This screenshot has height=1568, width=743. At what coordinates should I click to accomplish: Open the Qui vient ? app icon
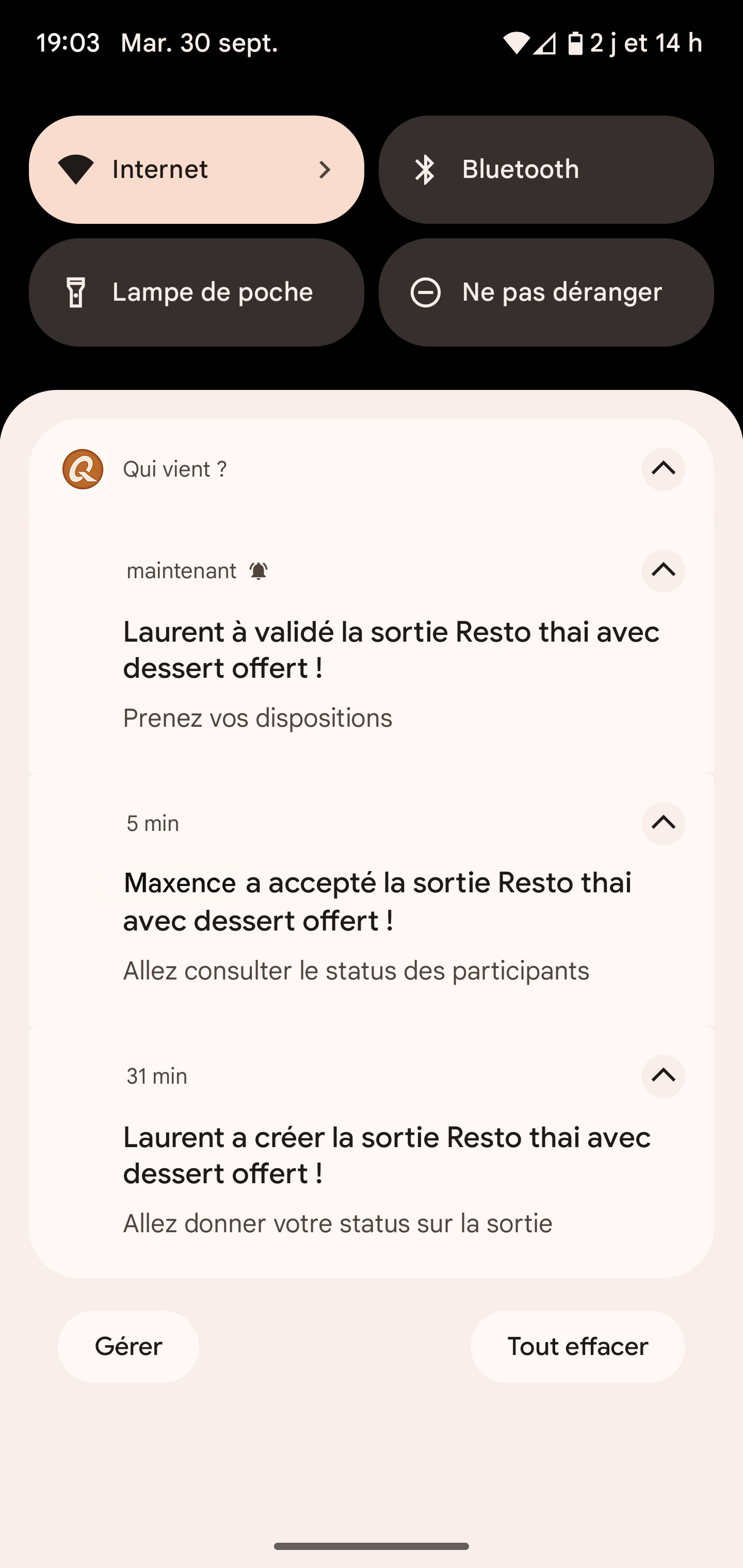[x=82, y=469]
